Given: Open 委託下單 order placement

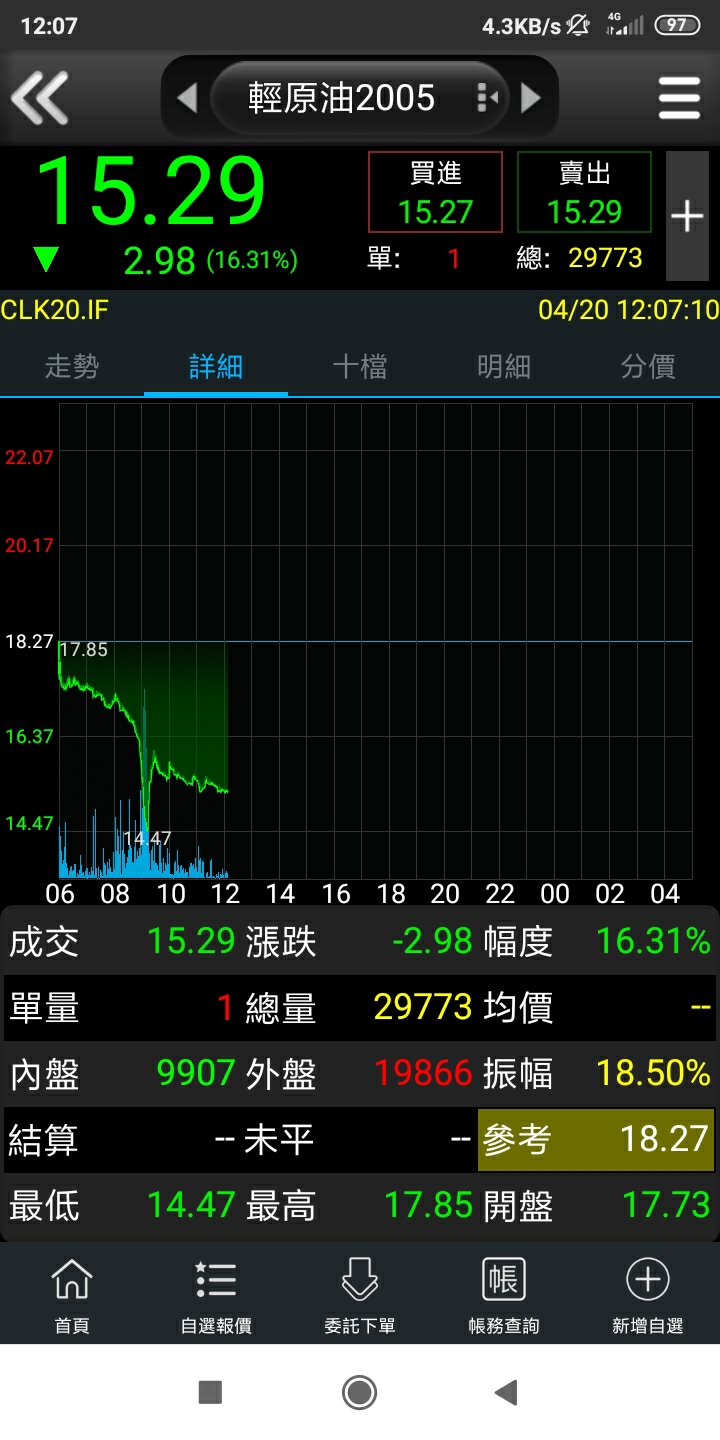Looking at the screenshot, I should [x=360, y=1294].
